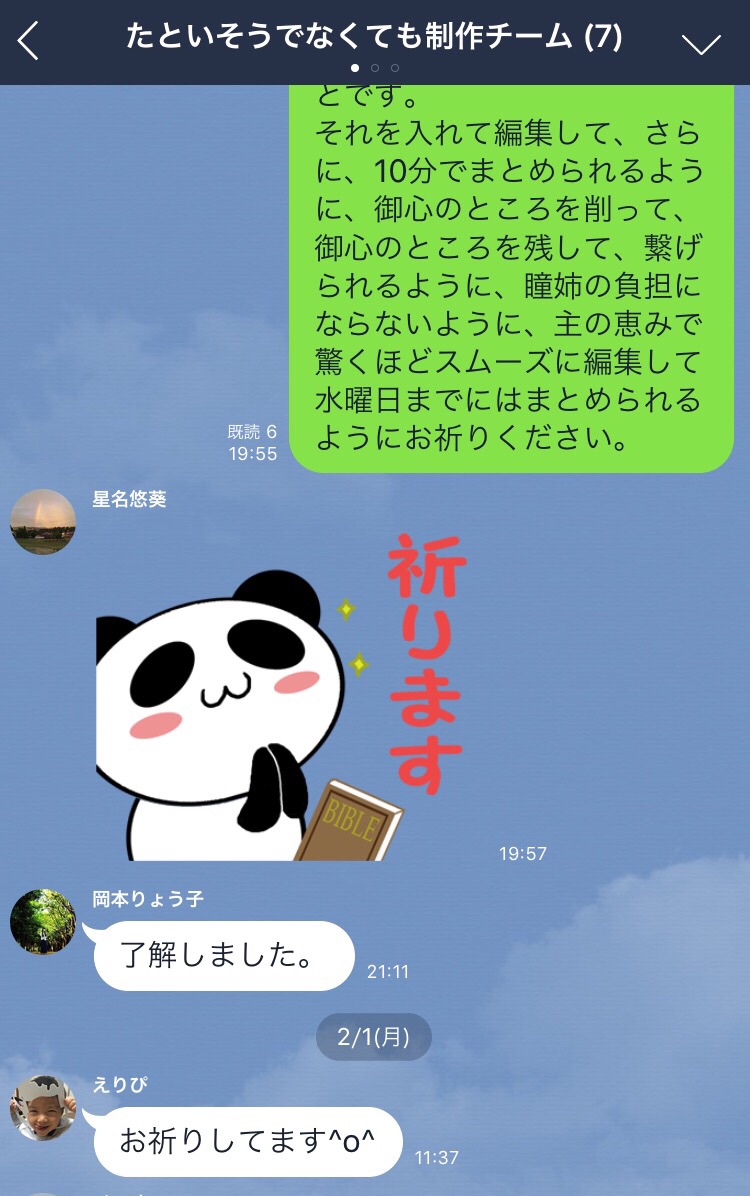View えりぴ's profile avatar
This screenshot has width=750, height=1196.
click(43, 1108)
